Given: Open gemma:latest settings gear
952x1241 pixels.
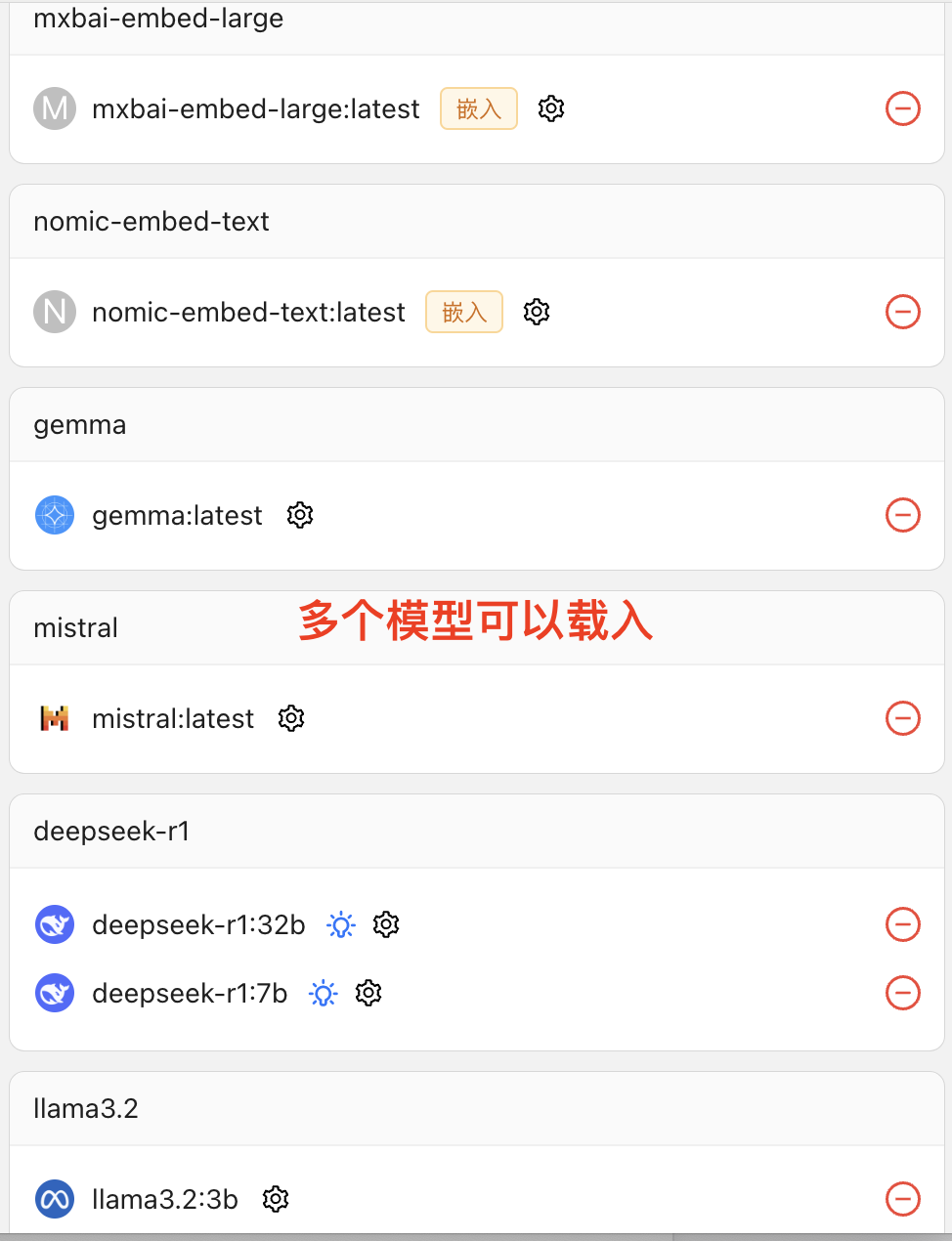Looking at the screenshot, I should pyautogui.click(x=300, y=515).
